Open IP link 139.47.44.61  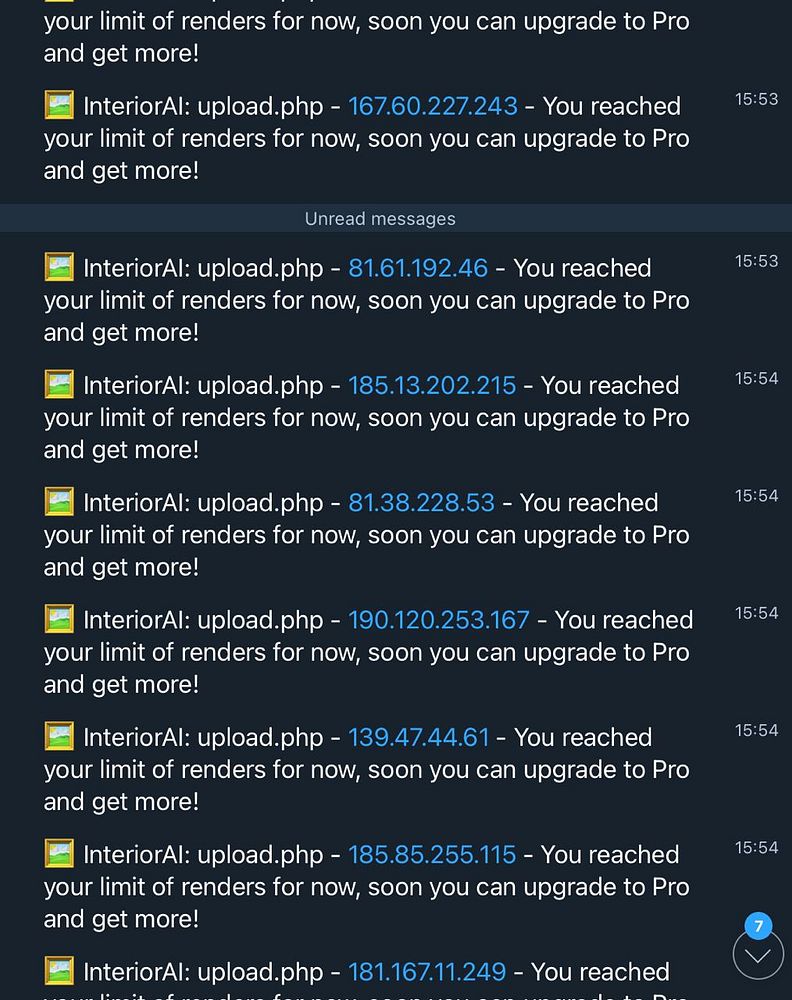pos(418,737)
